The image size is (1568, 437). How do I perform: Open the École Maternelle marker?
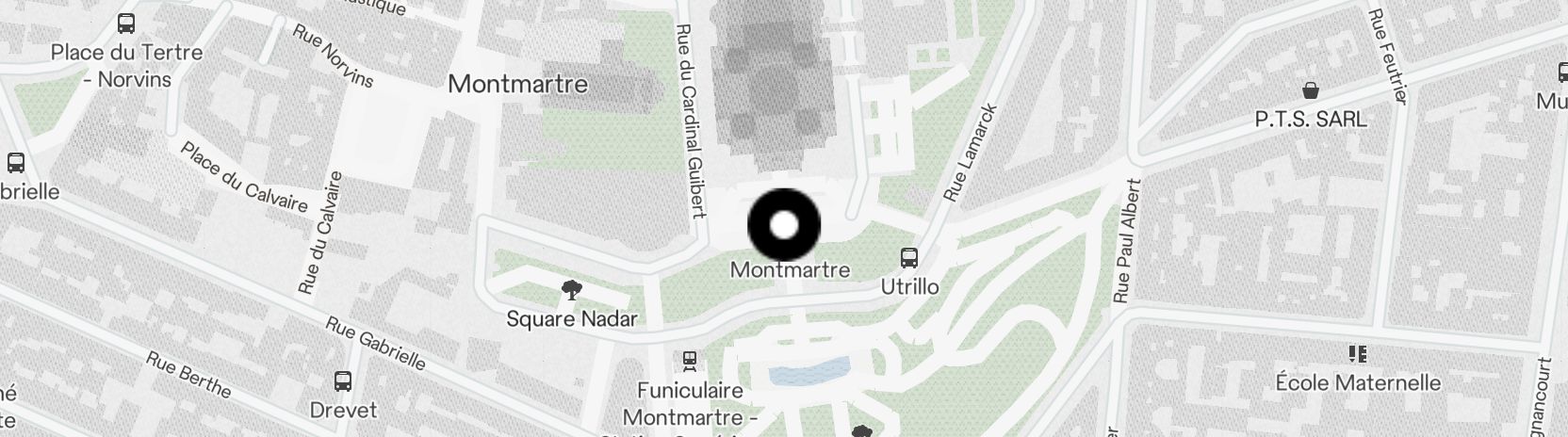[1358, 354]
